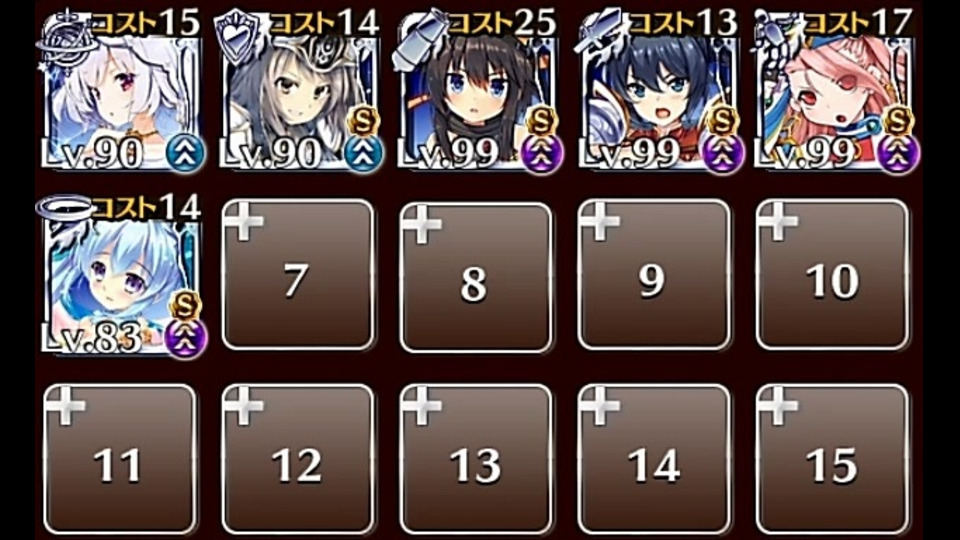This screenshot has height=540, width=960.
Task: Add a character to empty slot 13
Action: click(476, 460)
